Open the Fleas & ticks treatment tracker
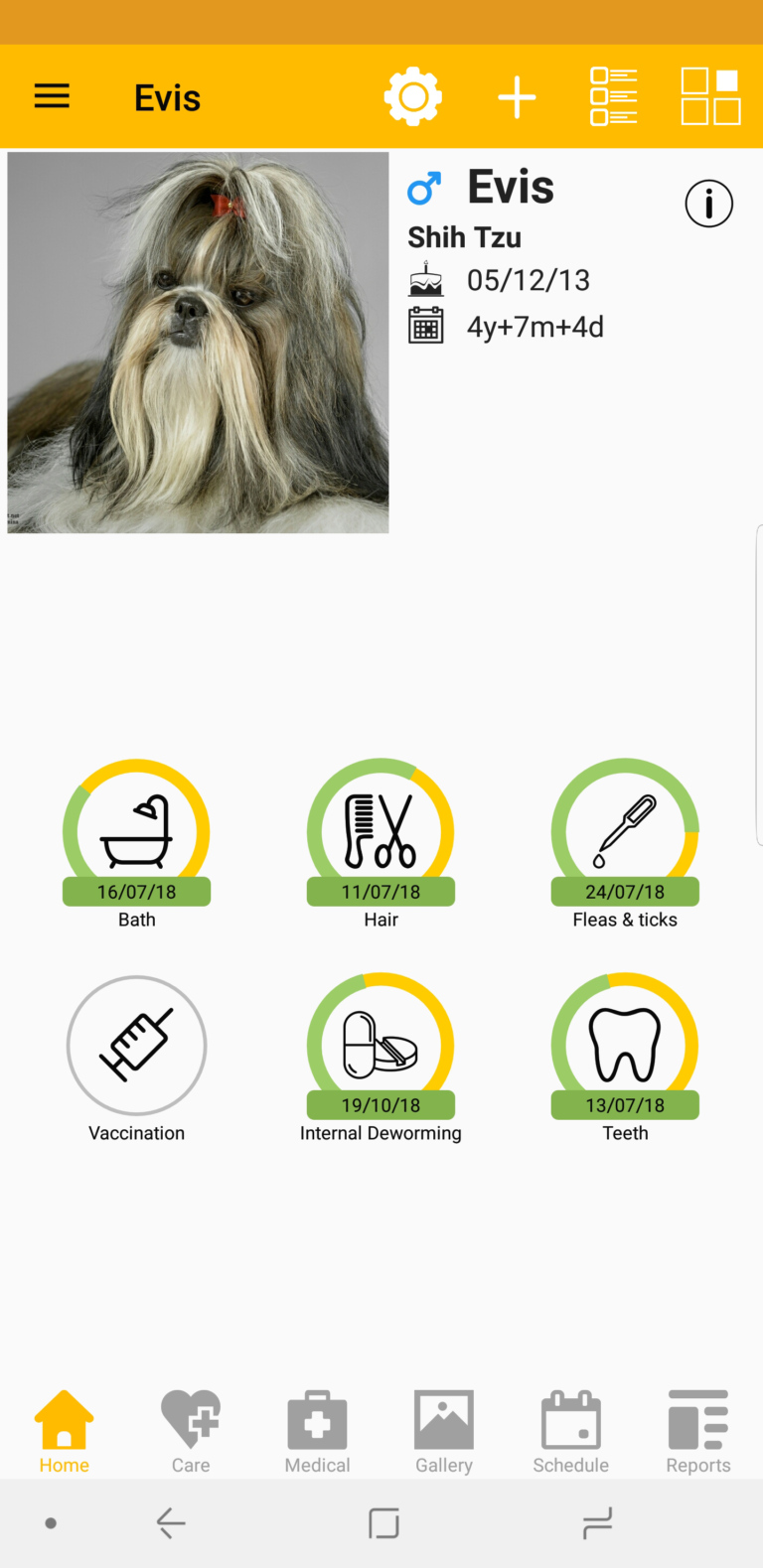Screen dimensions: 763x1568 pyautogui.click(x=625, y=832)
